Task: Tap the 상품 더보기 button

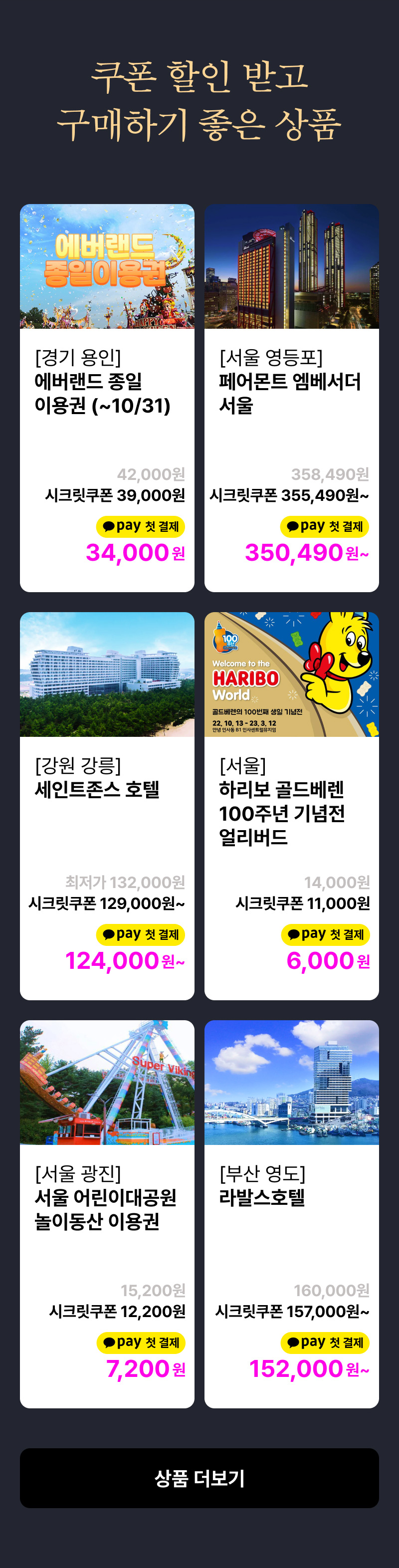Action: (x=199, y=1478)
